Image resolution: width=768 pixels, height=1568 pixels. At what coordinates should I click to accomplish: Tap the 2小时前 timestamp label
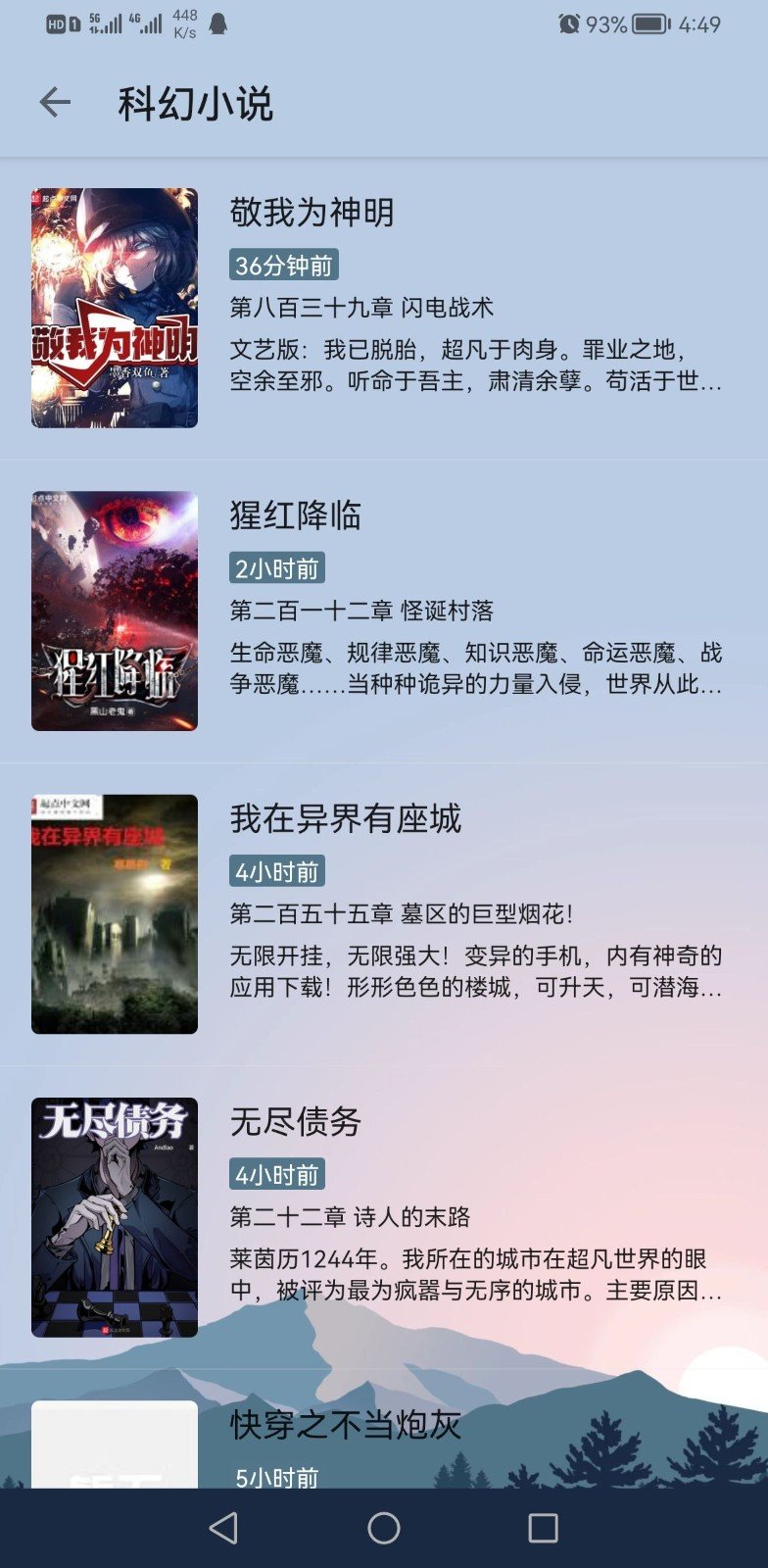coord(277,567)
